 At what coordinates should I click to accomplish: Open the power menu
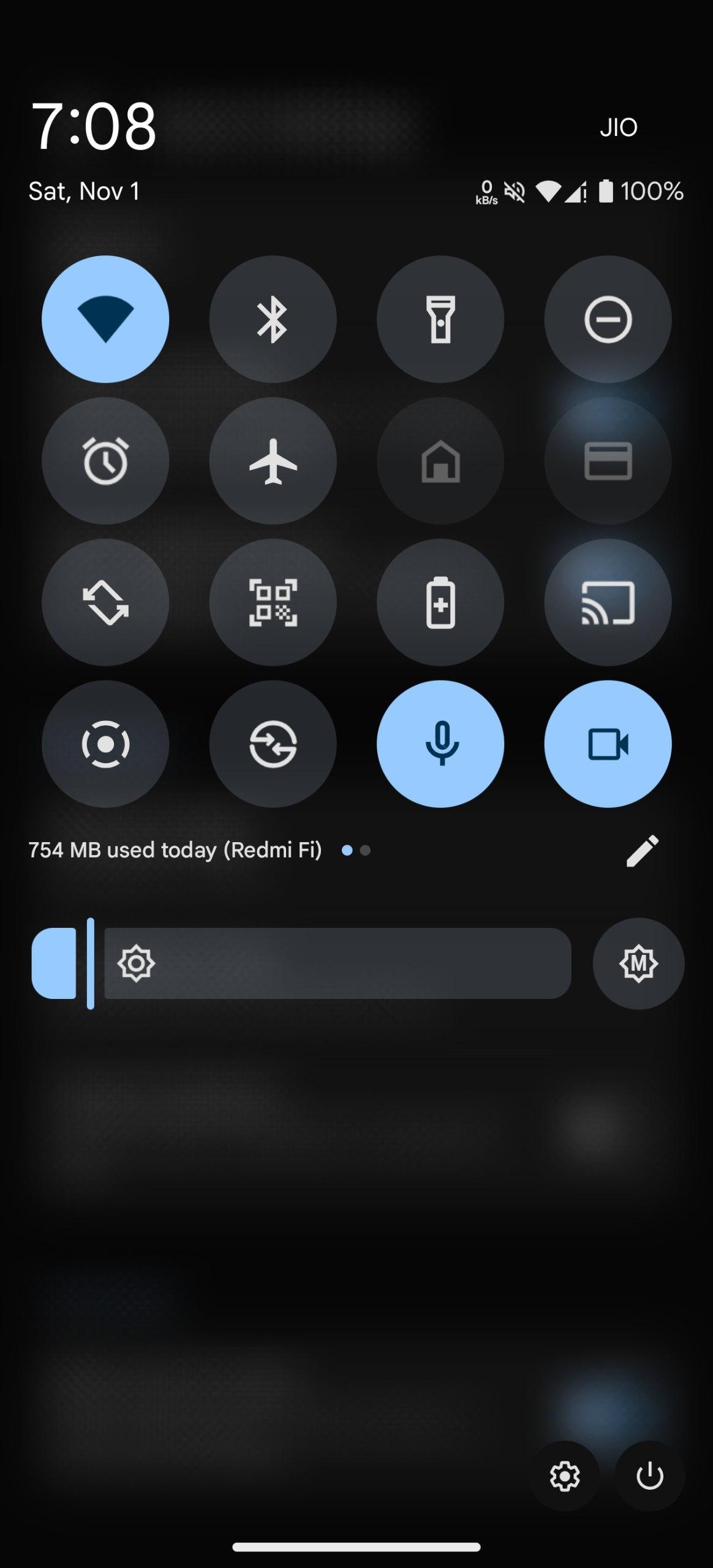tap(649, 1476)
